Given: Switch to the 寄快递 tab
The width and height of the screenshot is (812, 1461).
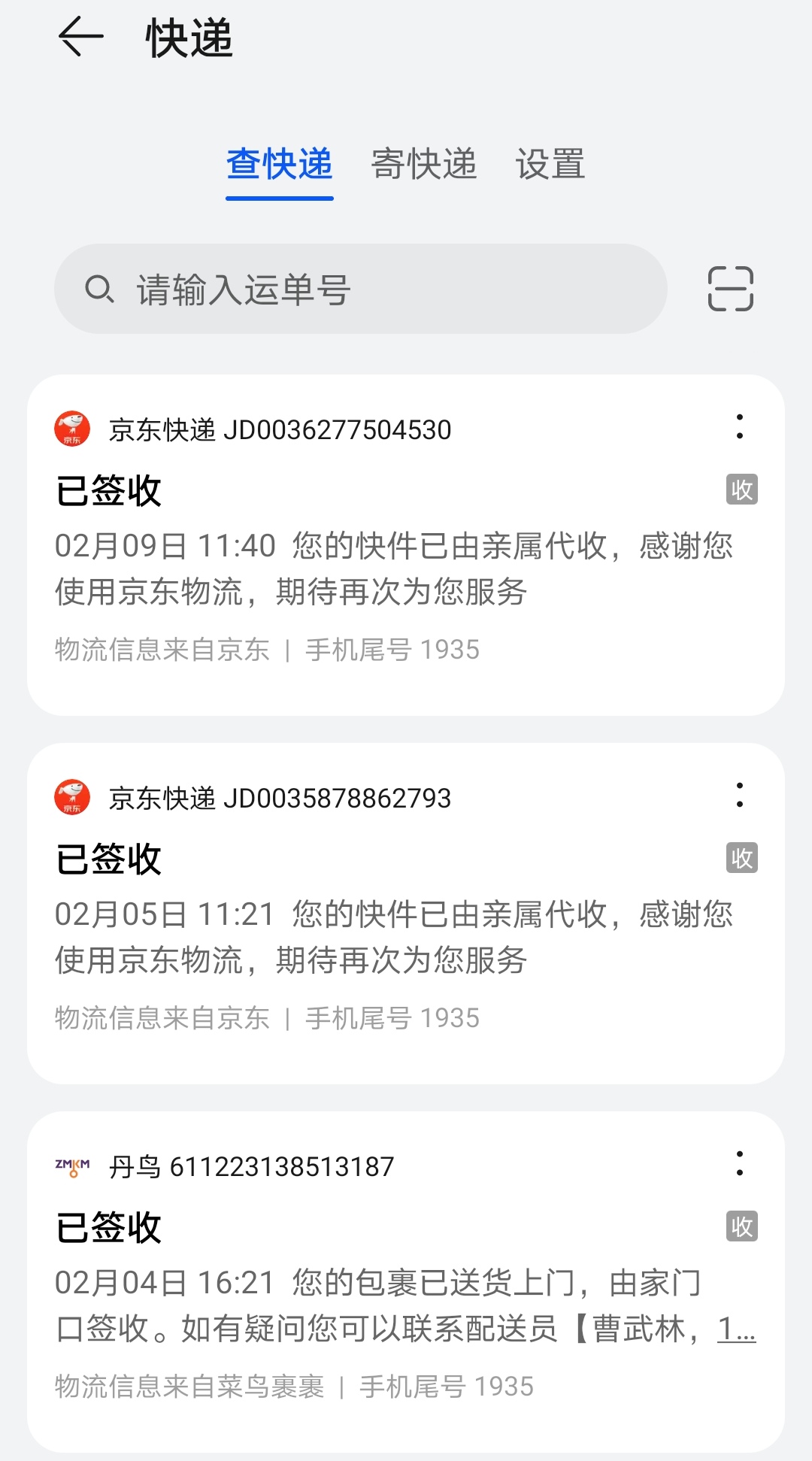Looking at the screenshot, I should tap(424, 164).
